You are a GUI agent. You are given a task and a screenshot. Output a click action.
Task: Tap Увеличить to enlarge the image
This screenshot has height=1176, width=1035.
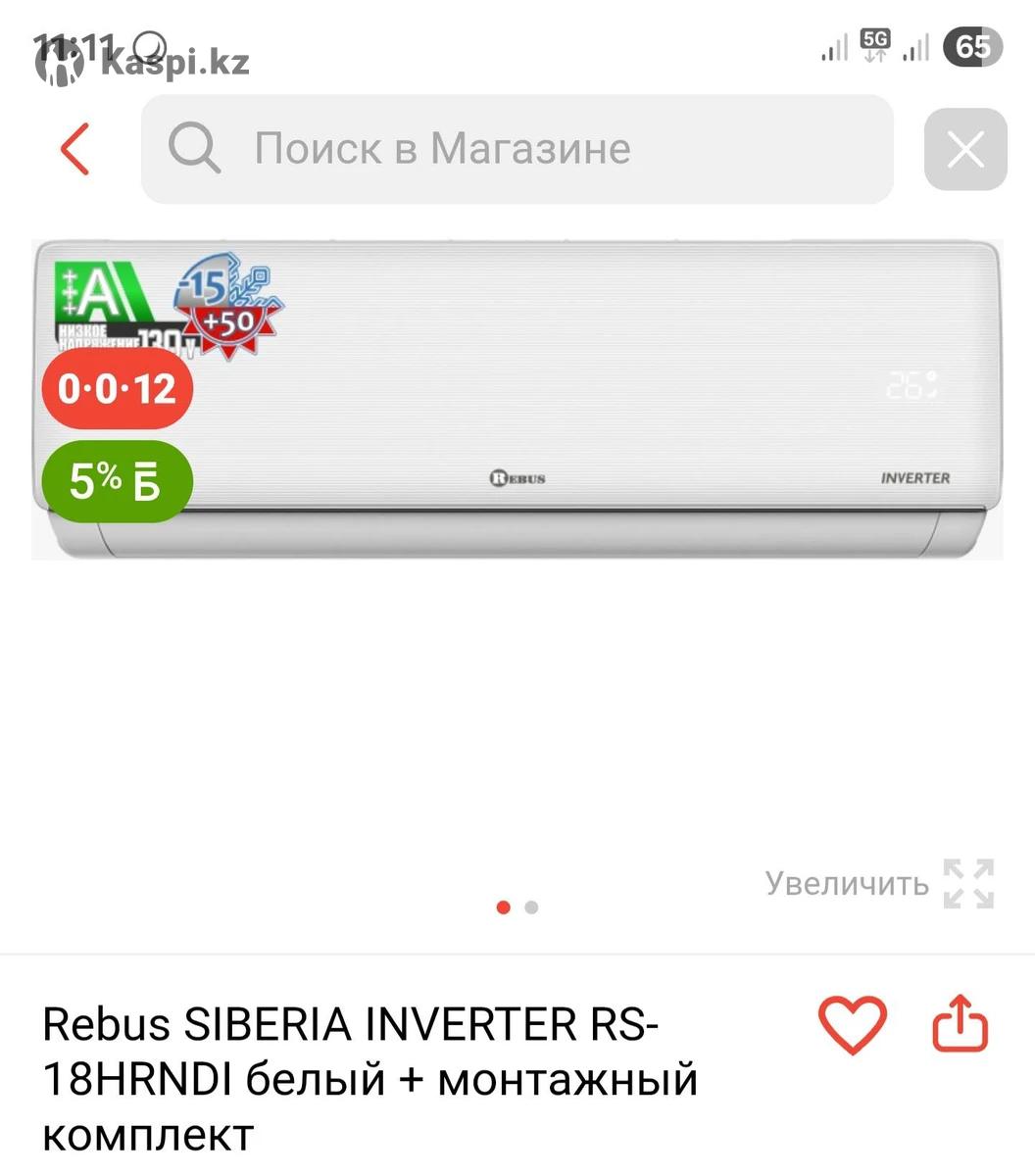(878, 883)
